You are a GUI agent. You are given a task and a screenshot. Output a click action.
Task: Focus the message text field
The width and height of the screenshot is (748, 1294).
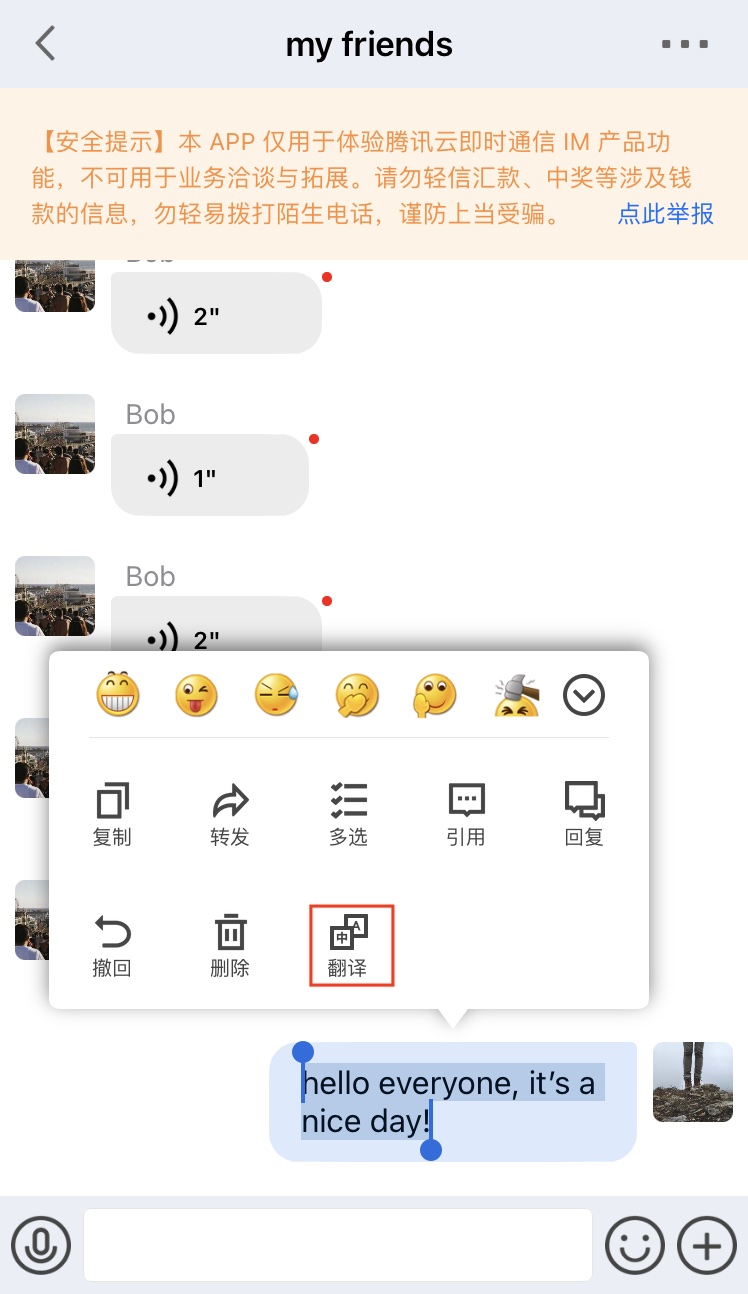[x=338, y=1245]
